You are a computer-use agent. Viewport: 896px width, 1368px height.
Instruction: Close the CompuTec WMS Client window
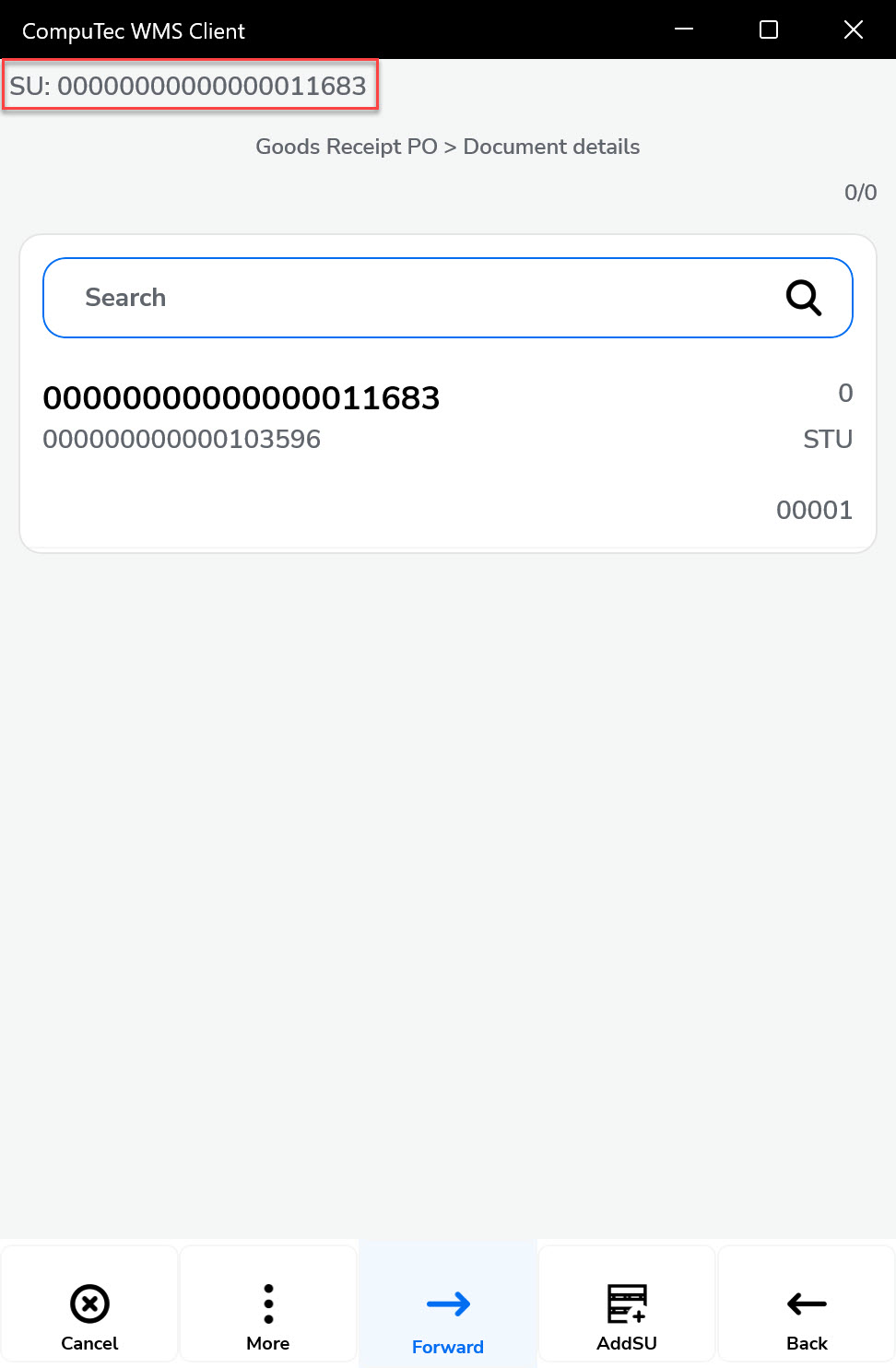click(x=854, y=29)
